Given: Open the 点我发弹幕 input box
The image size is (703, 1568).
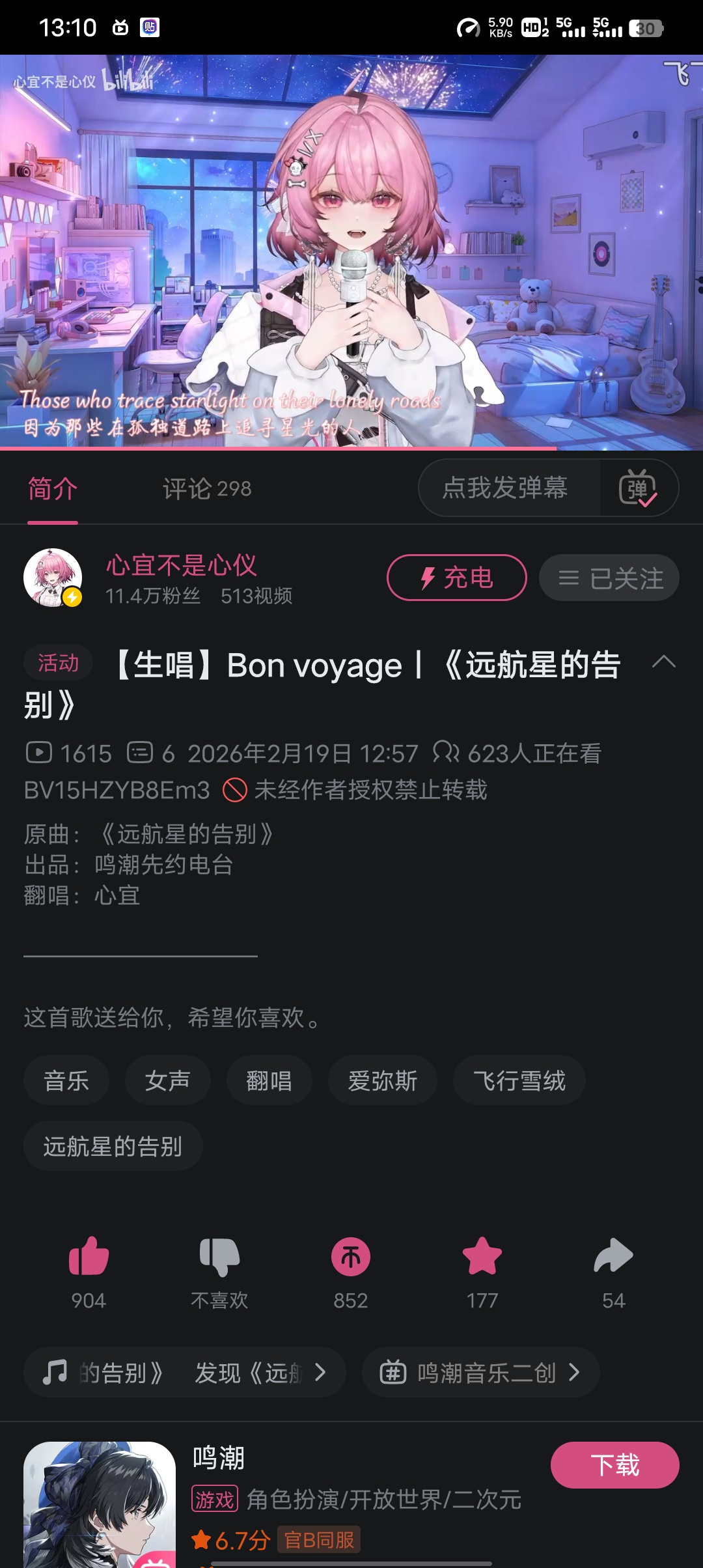Looking at the screenshot, I should [505, 488].
